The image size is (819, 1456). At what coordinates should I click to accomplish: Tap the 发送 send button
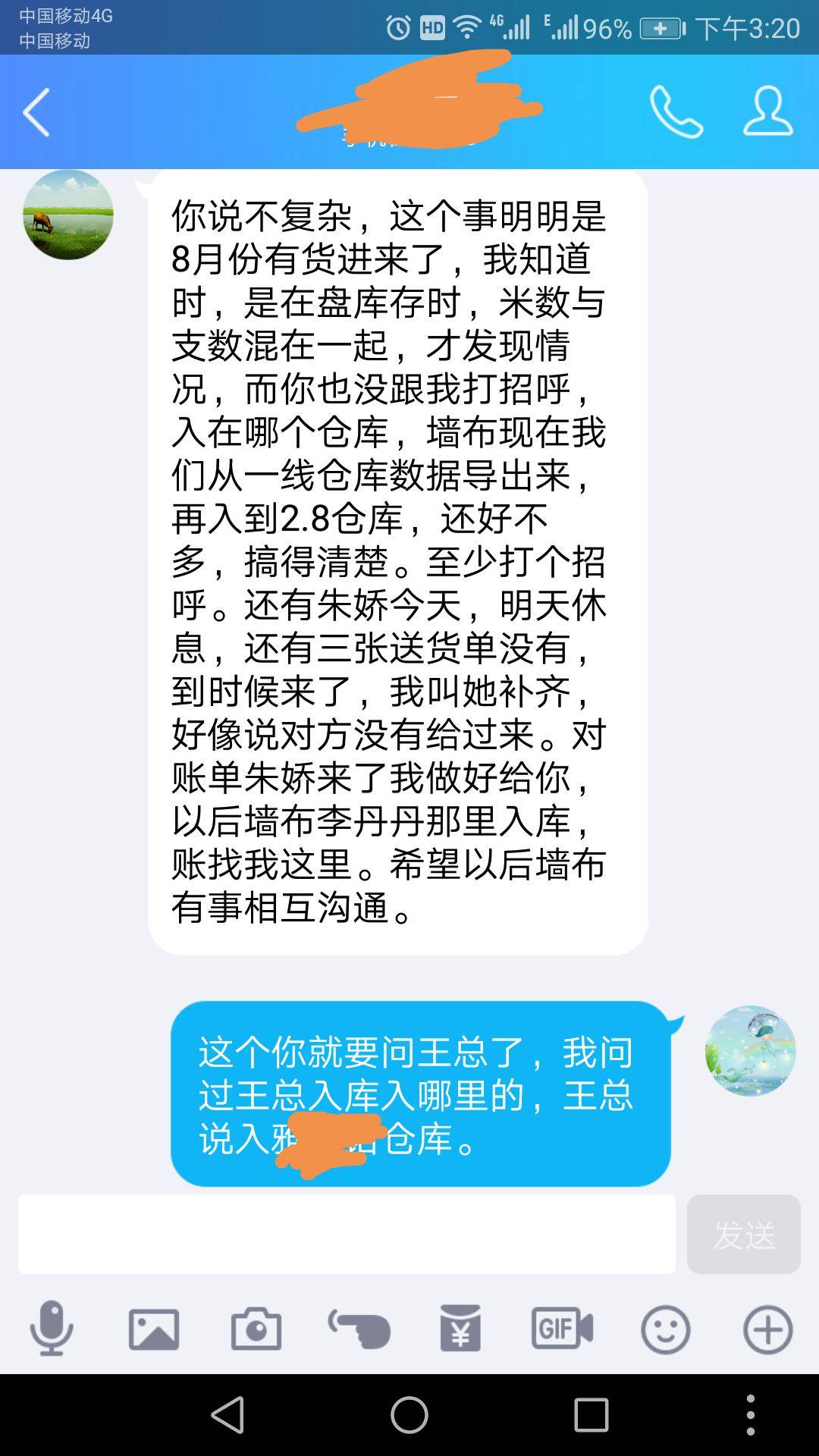click(x=743, y=1234)
